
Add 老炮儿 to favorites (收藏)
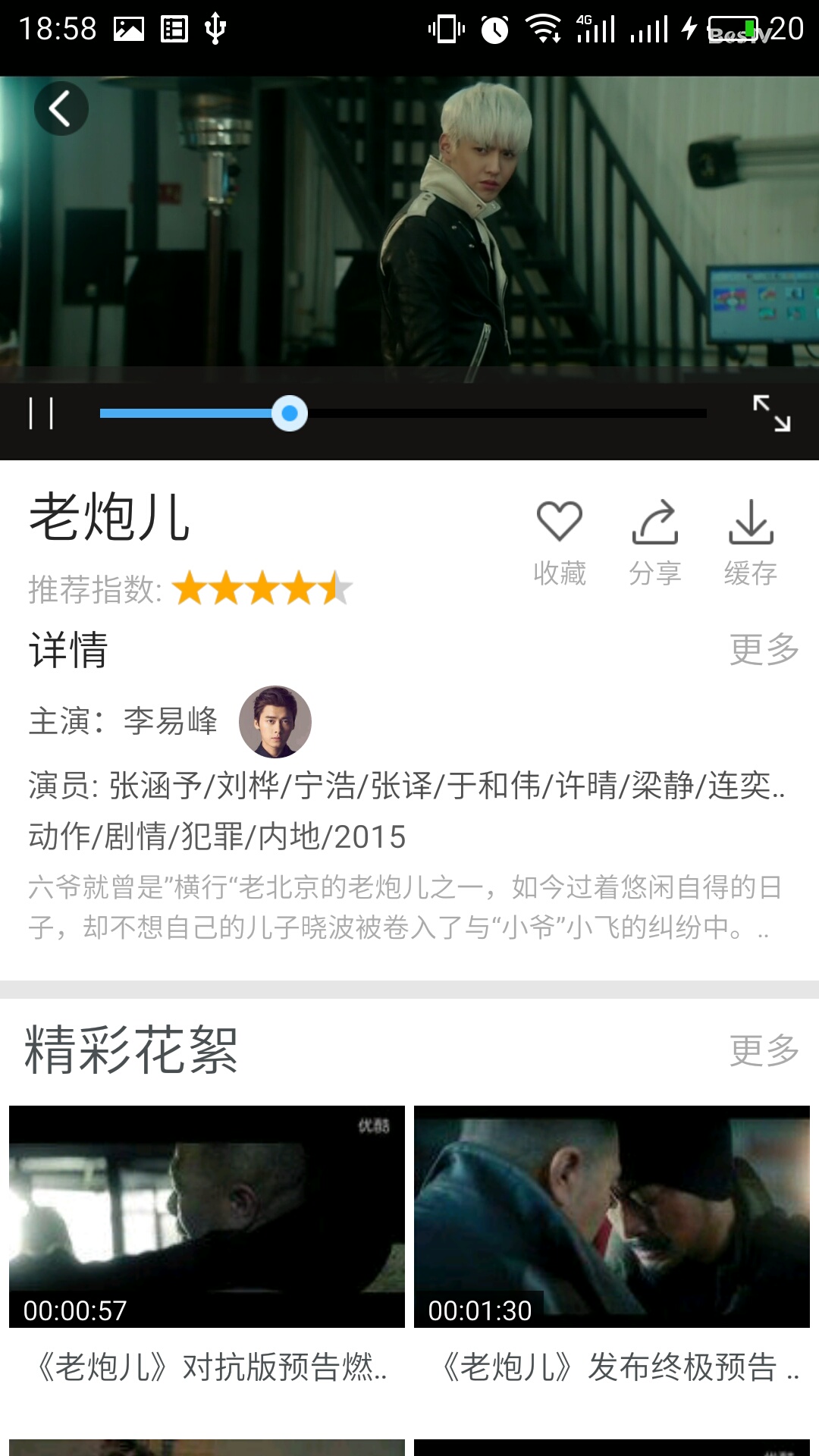(x=560, y=541)
